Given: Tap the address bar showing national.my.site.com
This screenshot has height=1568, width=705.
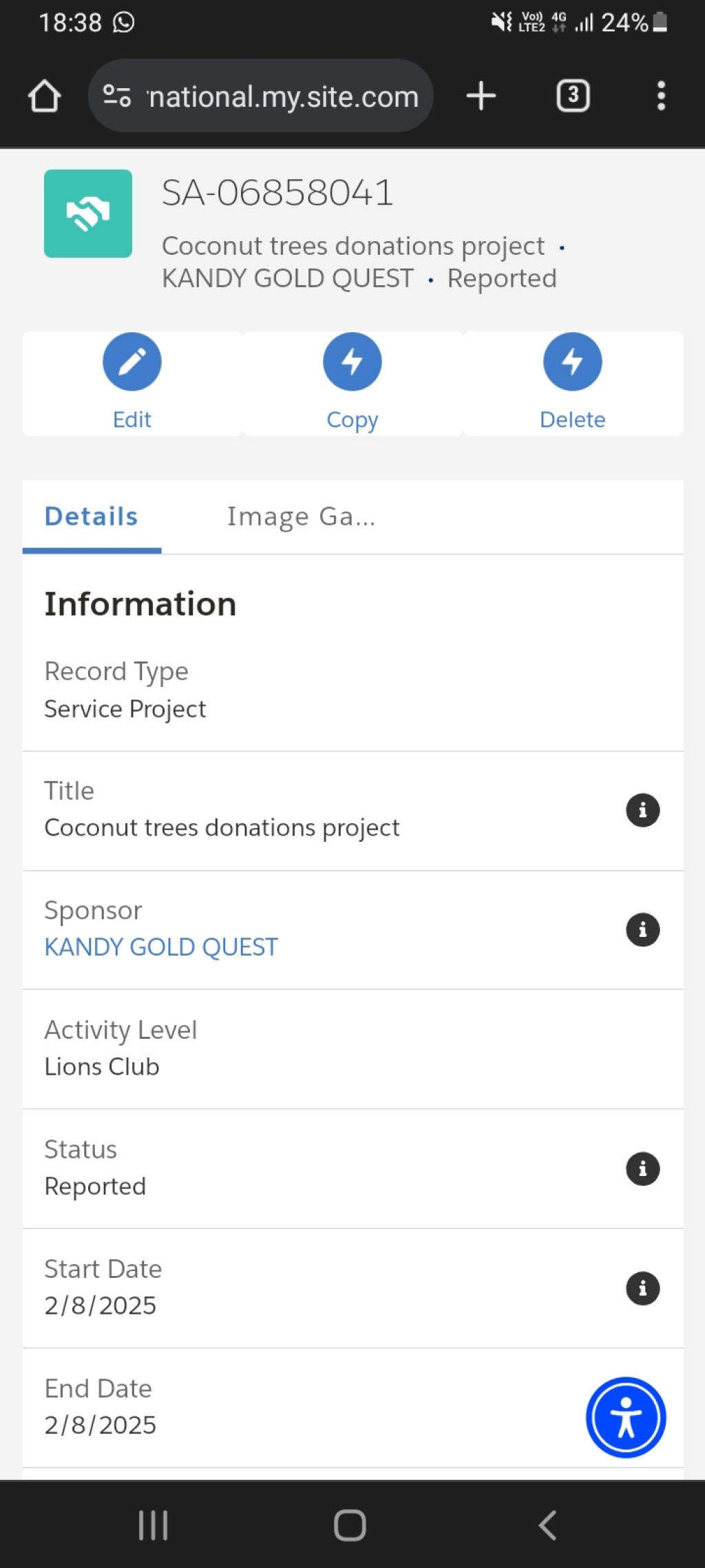Looking at the screenshot, I should [260, 96].
